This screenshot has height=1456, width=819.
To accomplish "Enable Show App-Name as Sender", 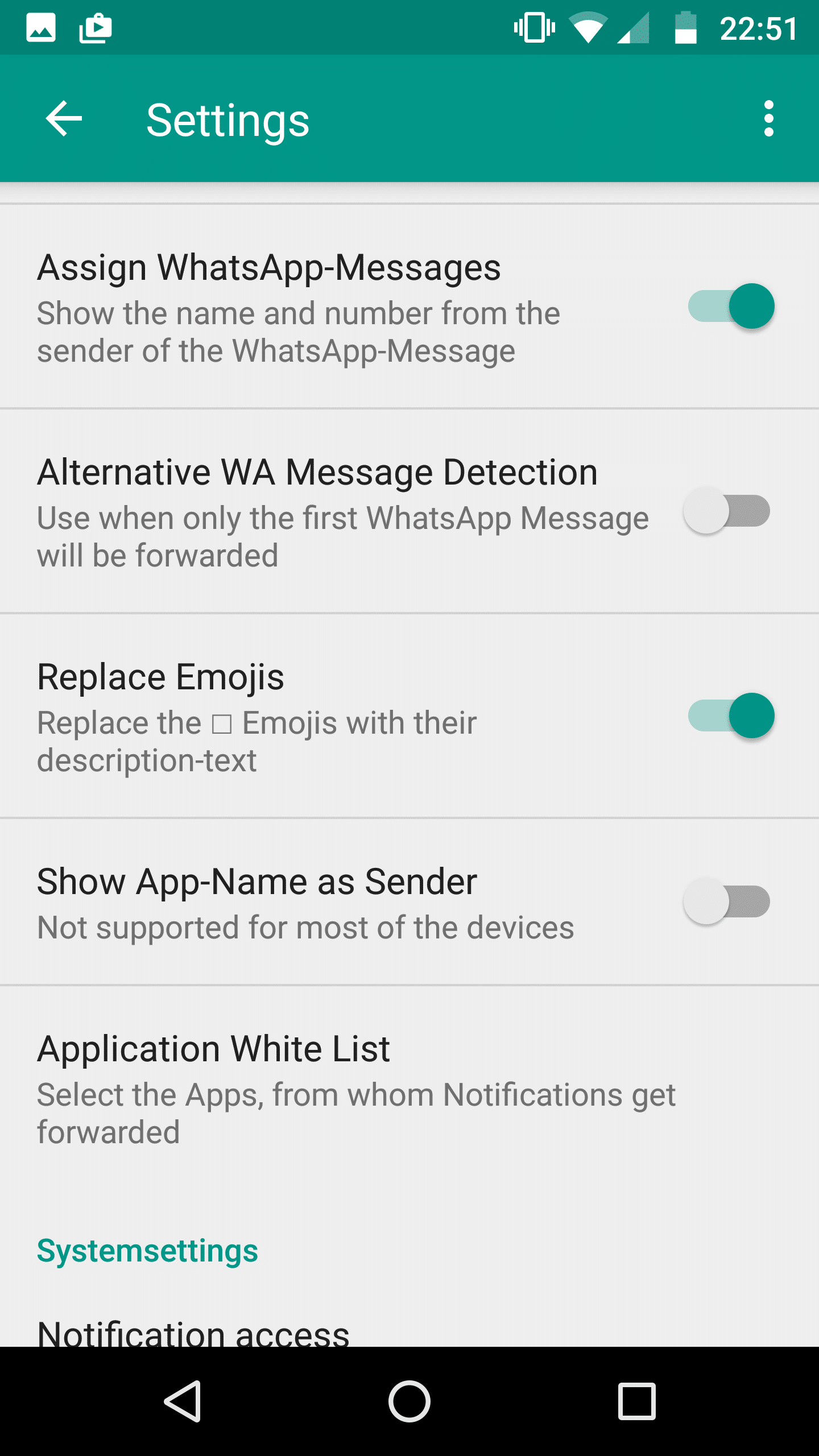I will [727, 901].
